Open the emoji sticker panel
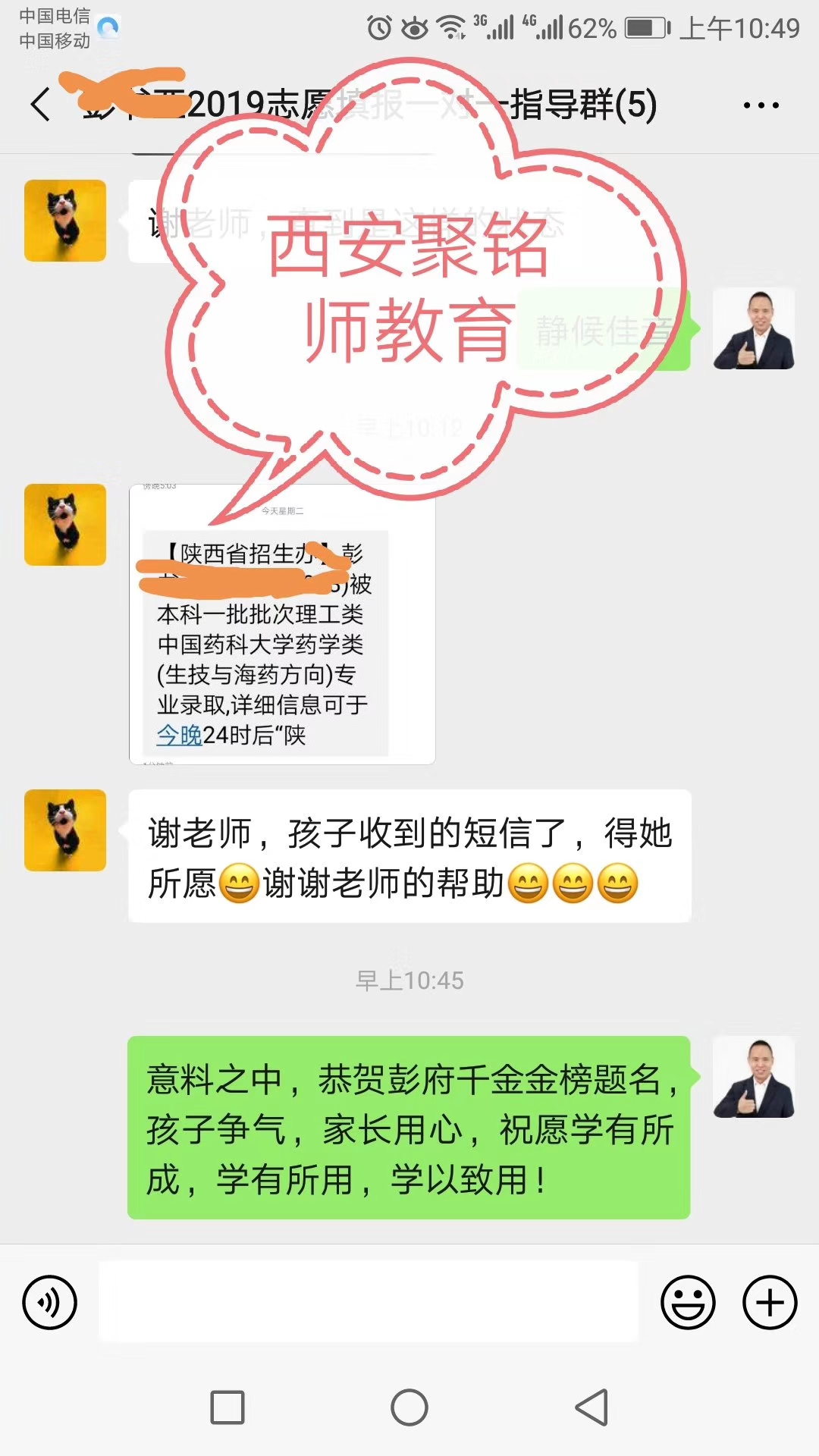This screenshot has height=1456, width=819. (688, 1302)
